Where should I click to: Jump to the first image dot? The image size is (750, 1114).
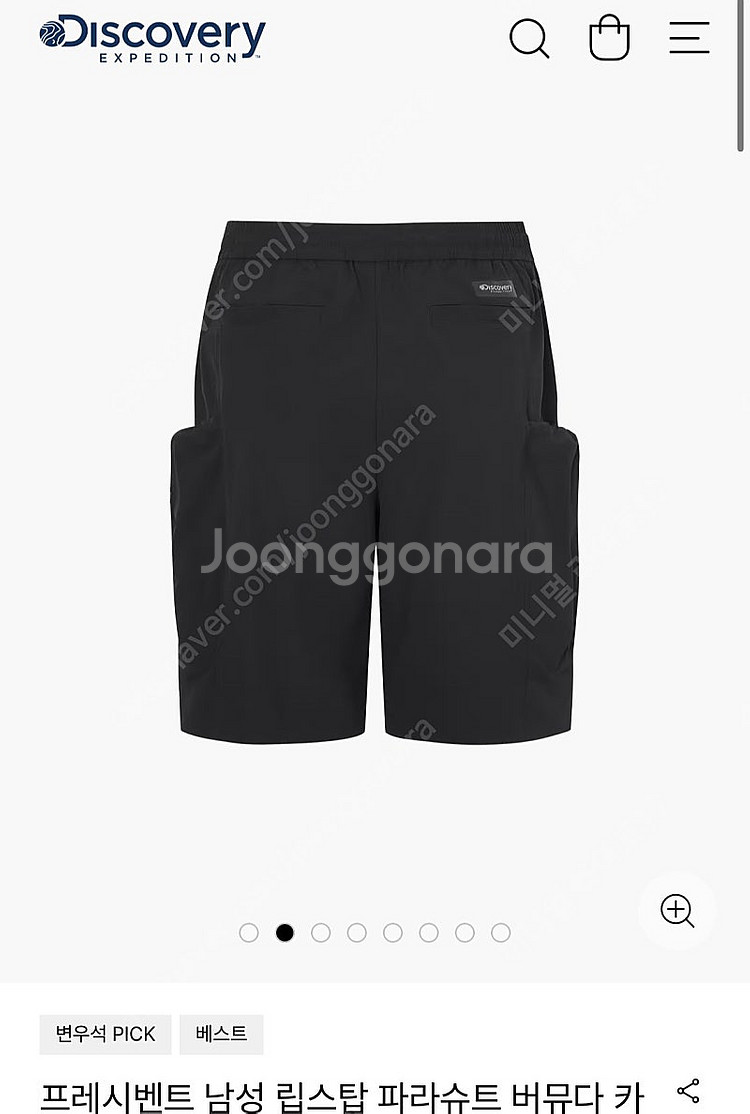(249, 933)
